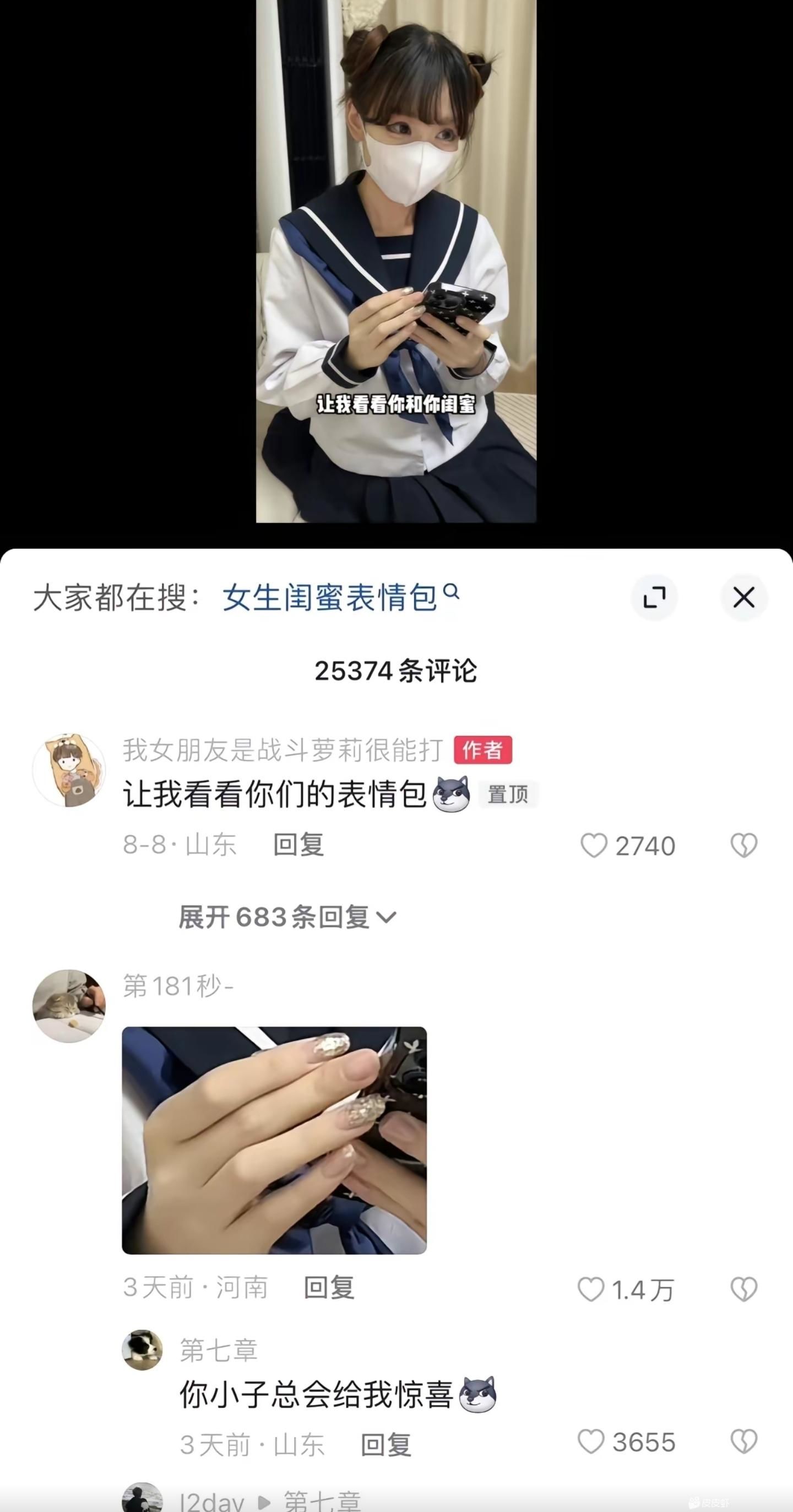The image size is (793, 1512).
Task: Open 第七章's profile avatar
Action: 142,1349
